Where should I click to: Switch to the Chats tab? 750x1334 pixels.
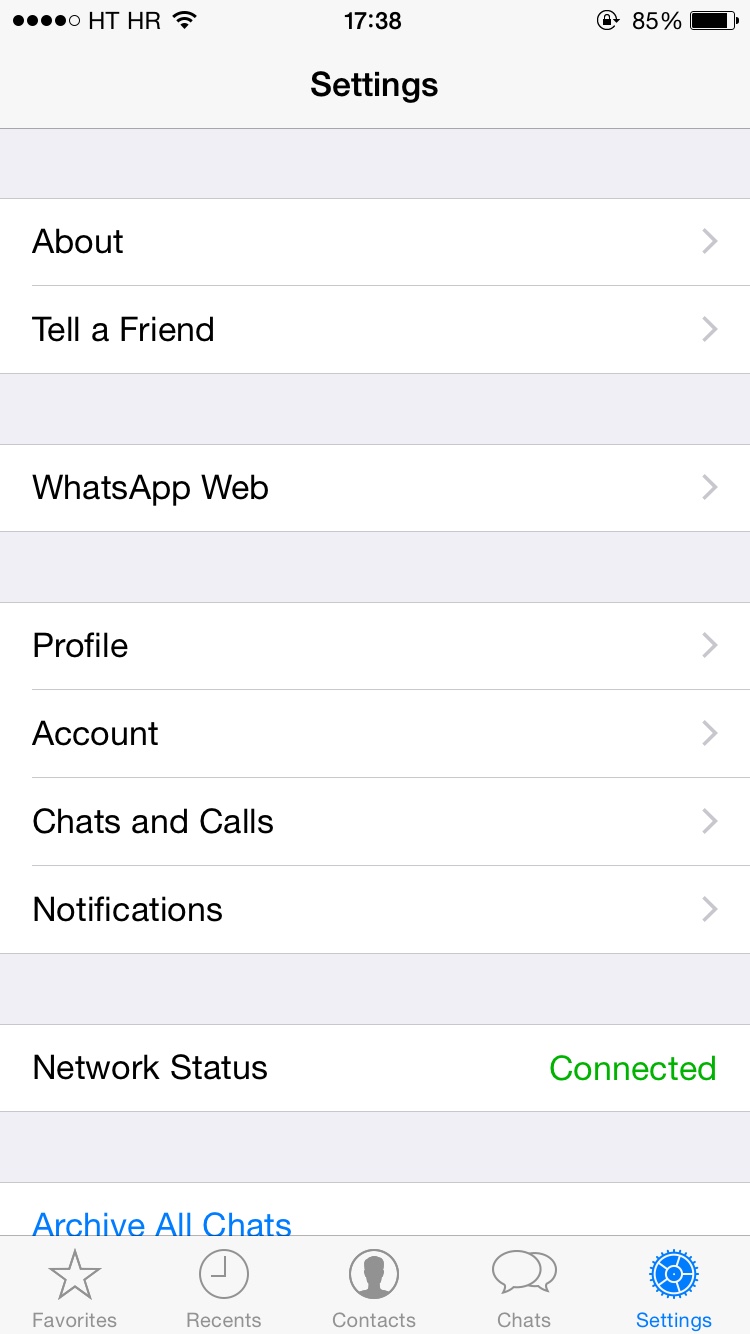point(524,1288)
